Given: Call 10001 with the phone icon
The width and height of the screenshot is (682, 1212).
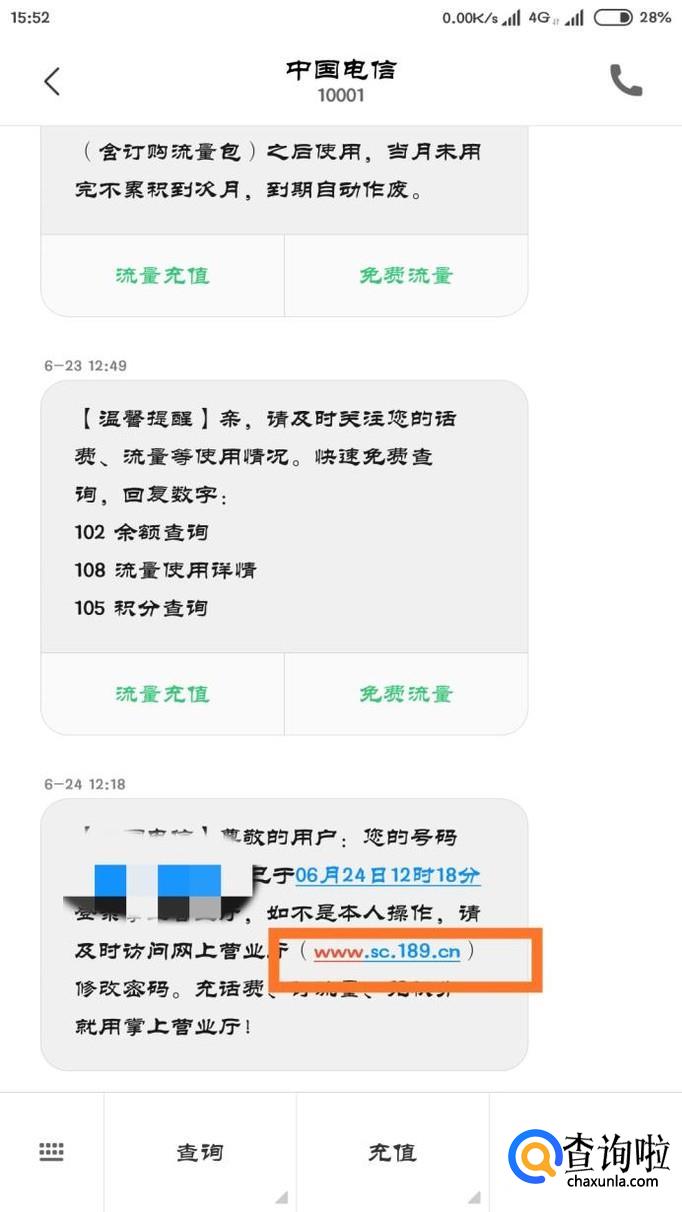Looking at the screenshot, I should point(626,81).
